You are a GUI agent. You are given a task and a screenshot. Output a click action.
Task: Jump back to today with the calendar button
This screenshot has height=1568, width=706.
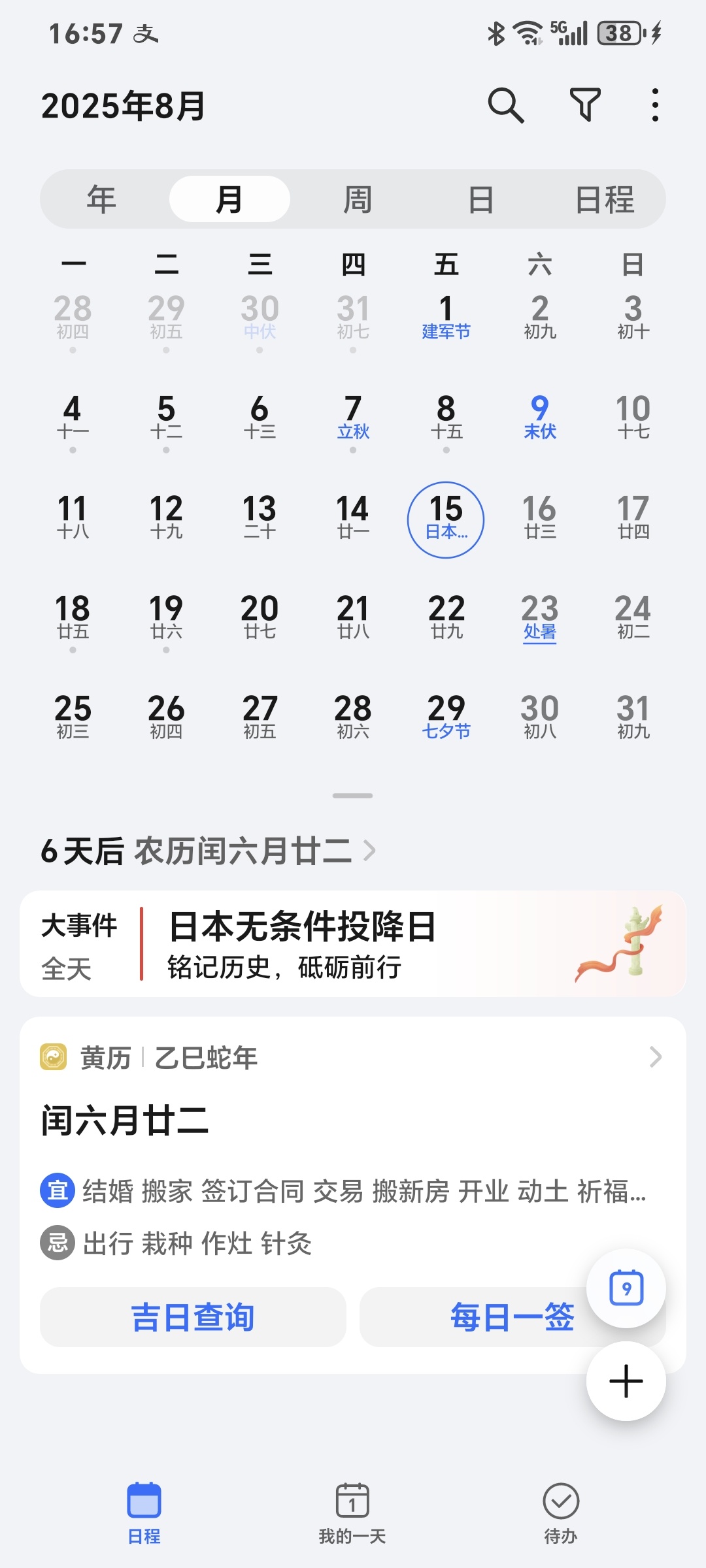click(626, 1288)
